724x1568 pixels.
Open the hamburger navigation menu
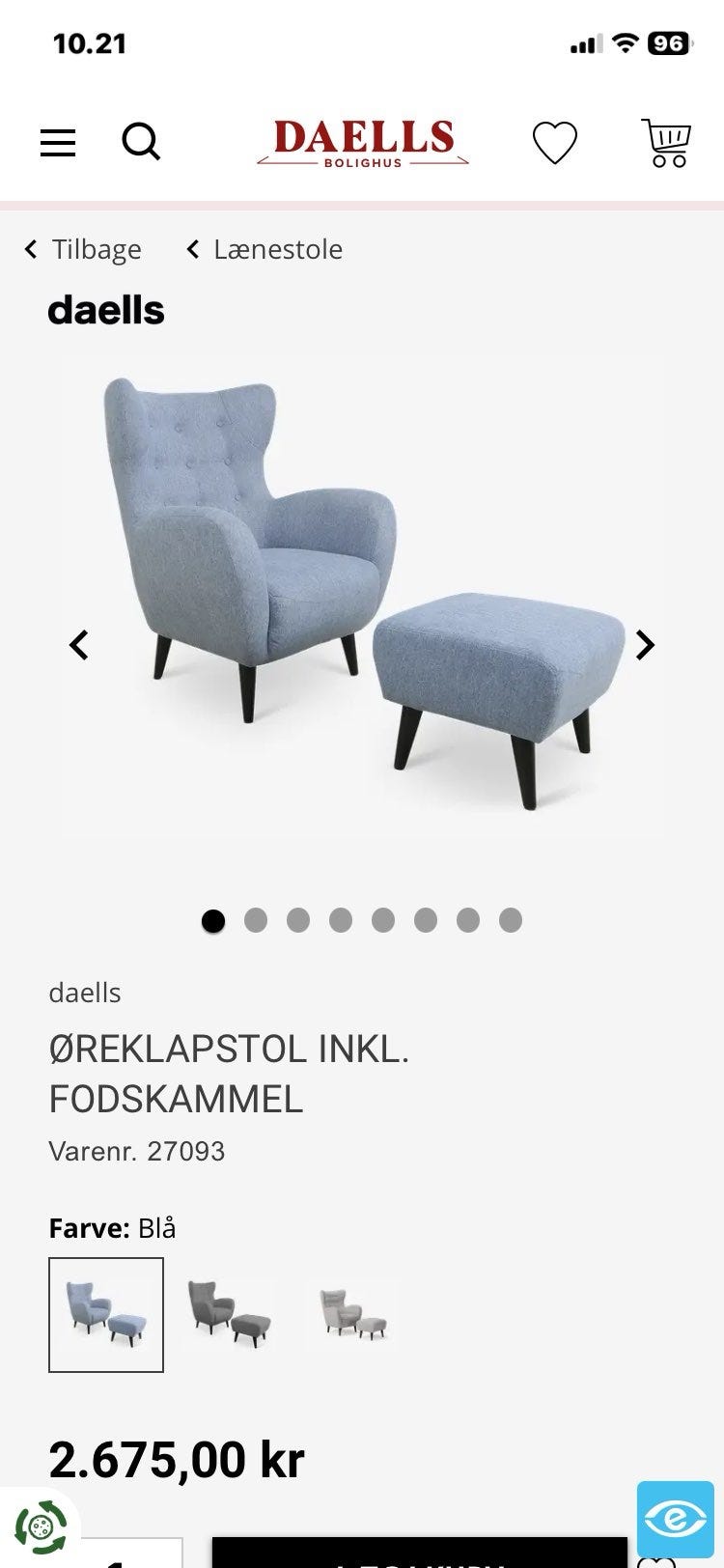click(x=57, y=141)
